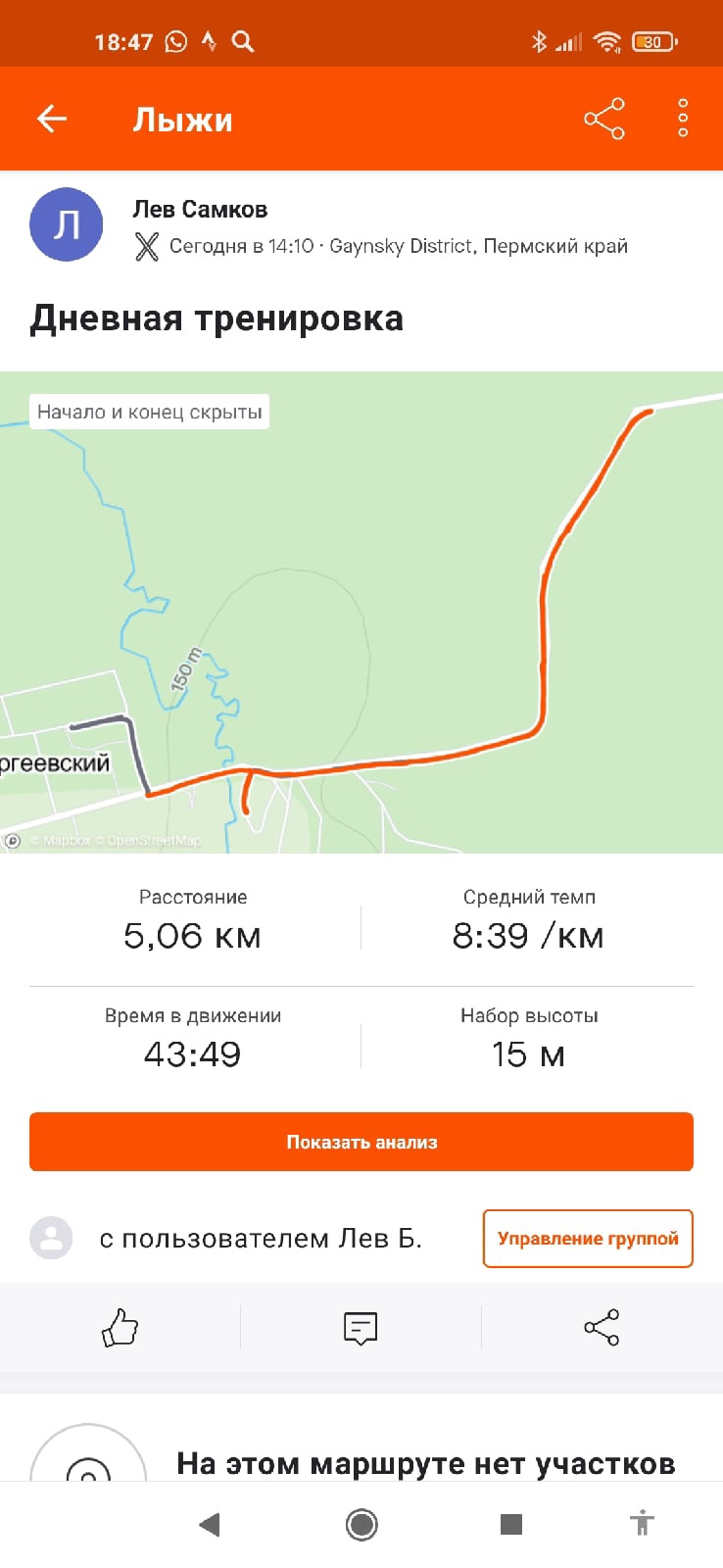Open Управление группой
The width and height of the screenshot is (723, 1568).
tap(588, 1239)
